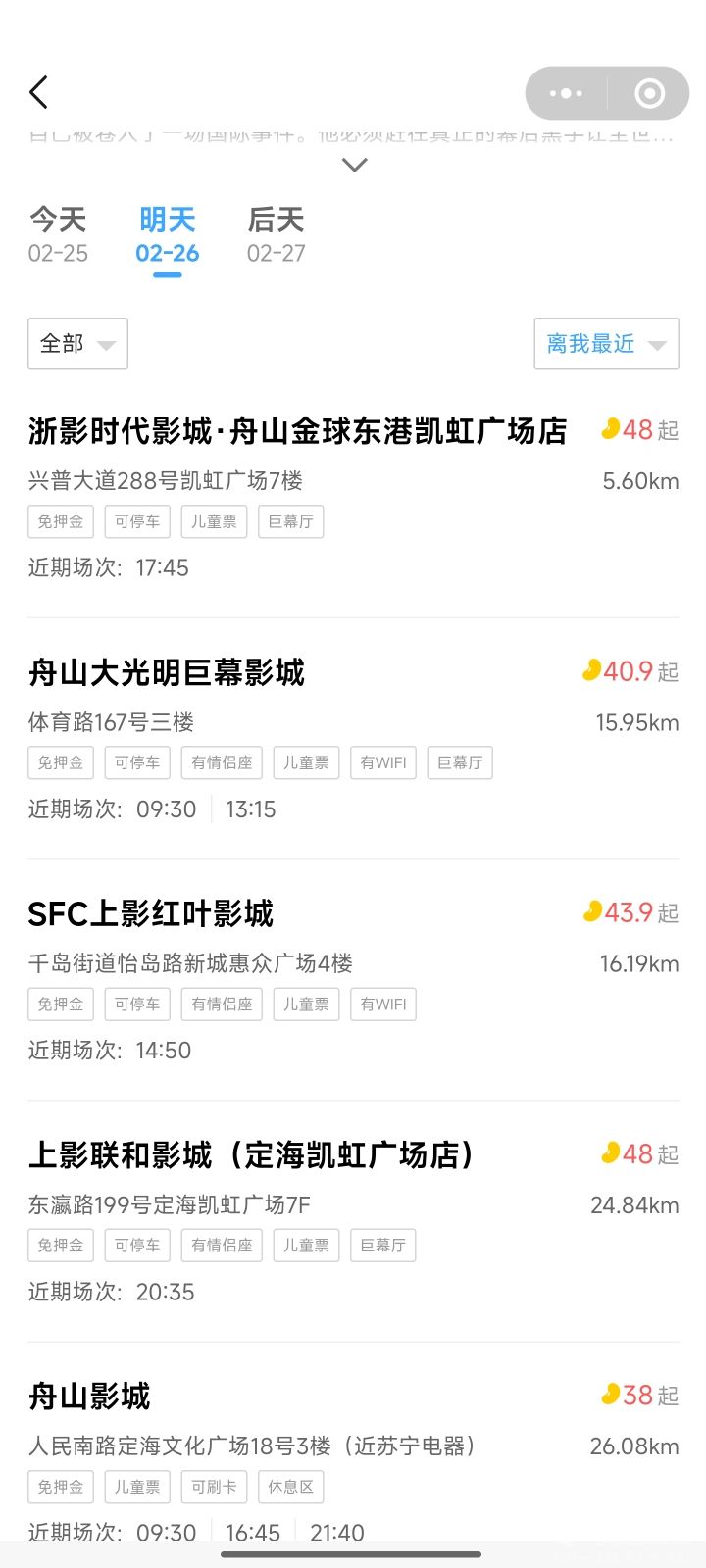The image size is (706, 1568).
Task: Open 浙影时代影城·舟山金球东港凯虹广场店 cinema
Action: tap(353, 498)
